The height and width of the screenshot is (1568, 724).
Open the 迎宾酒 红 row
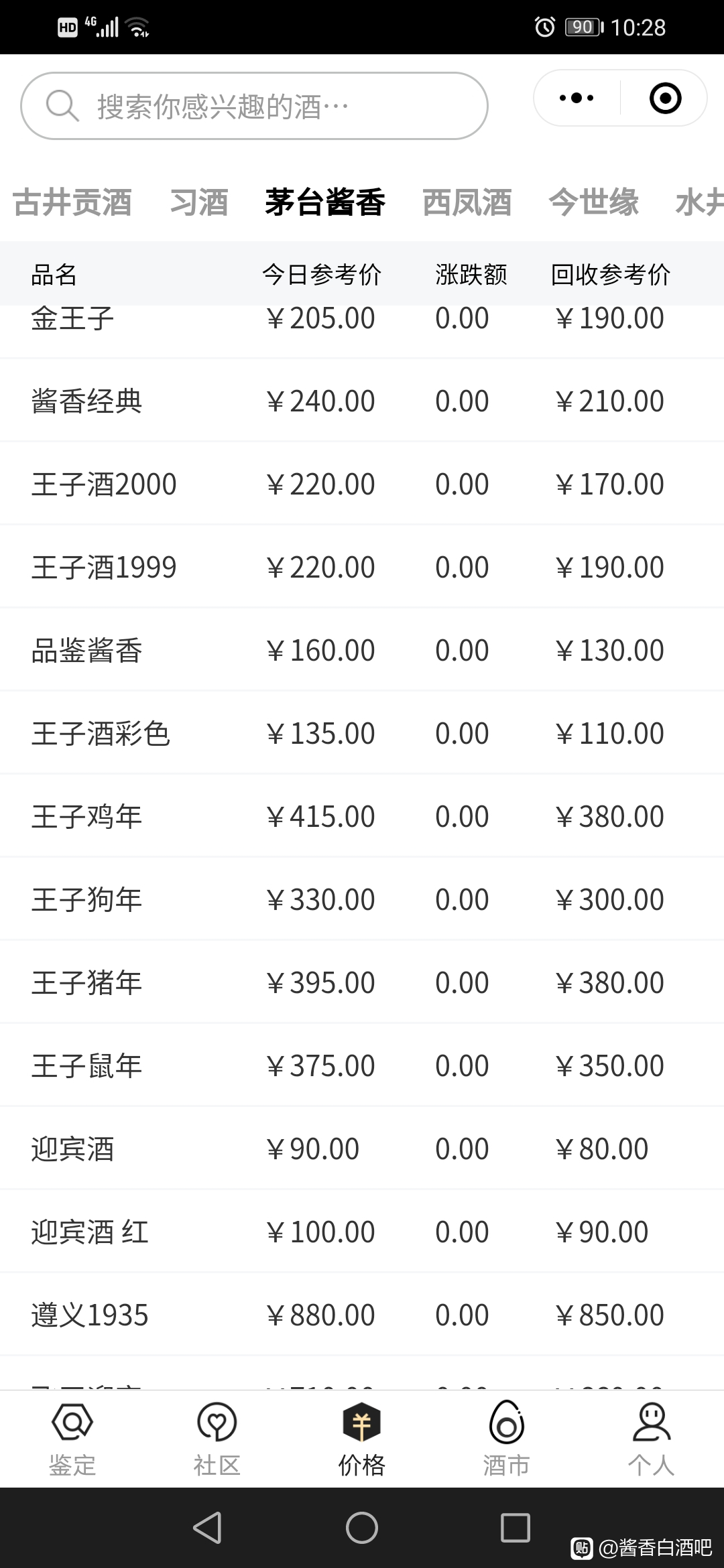tap(362, 1232)
